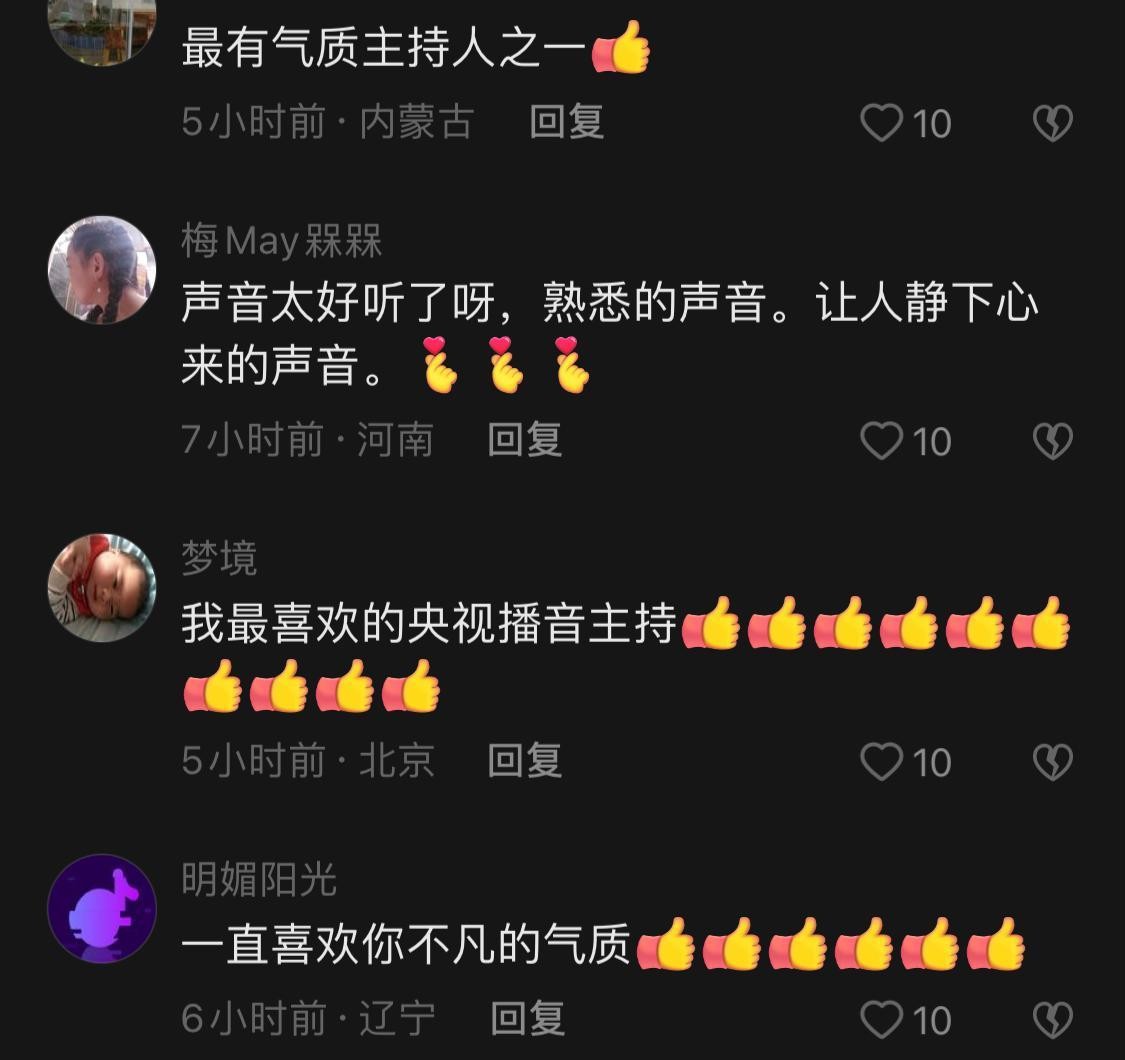Like 明媚阳光's comment
Image resolution: width=1125 pixels, height=1060 pixels.
pos(882,1020)
